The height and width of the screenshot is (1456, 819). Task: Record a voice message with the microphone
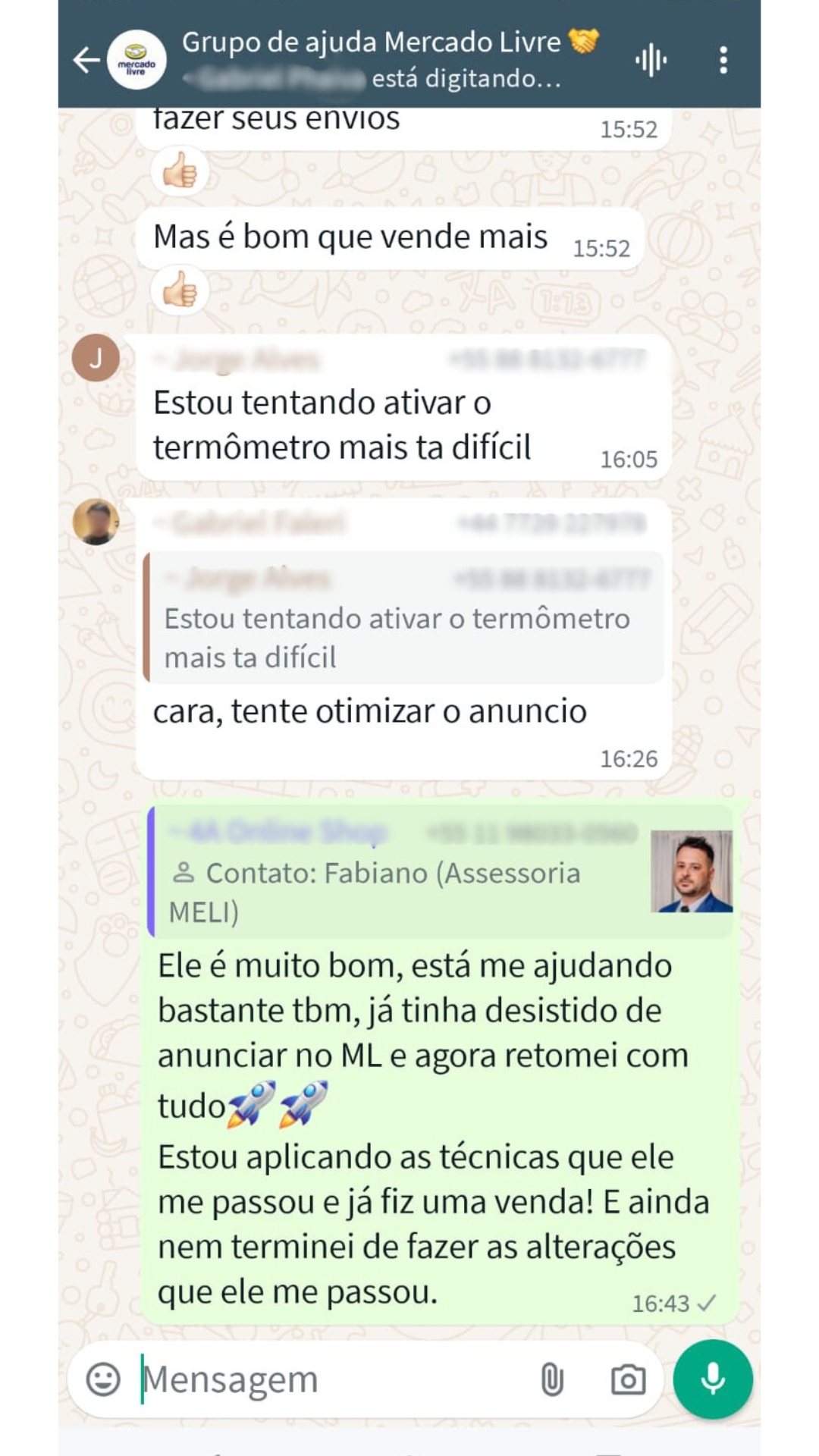tap(712, 1379)
